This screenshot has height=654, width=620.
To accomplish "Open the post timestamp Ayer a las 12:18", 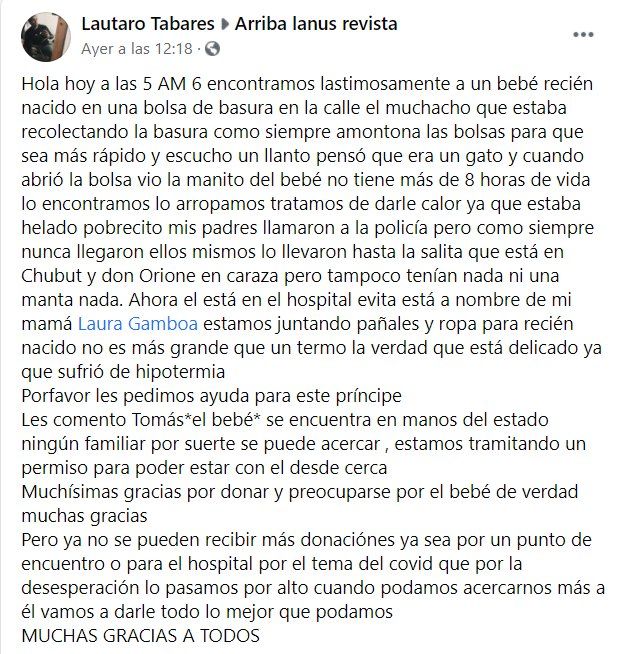I will point(137,47).
